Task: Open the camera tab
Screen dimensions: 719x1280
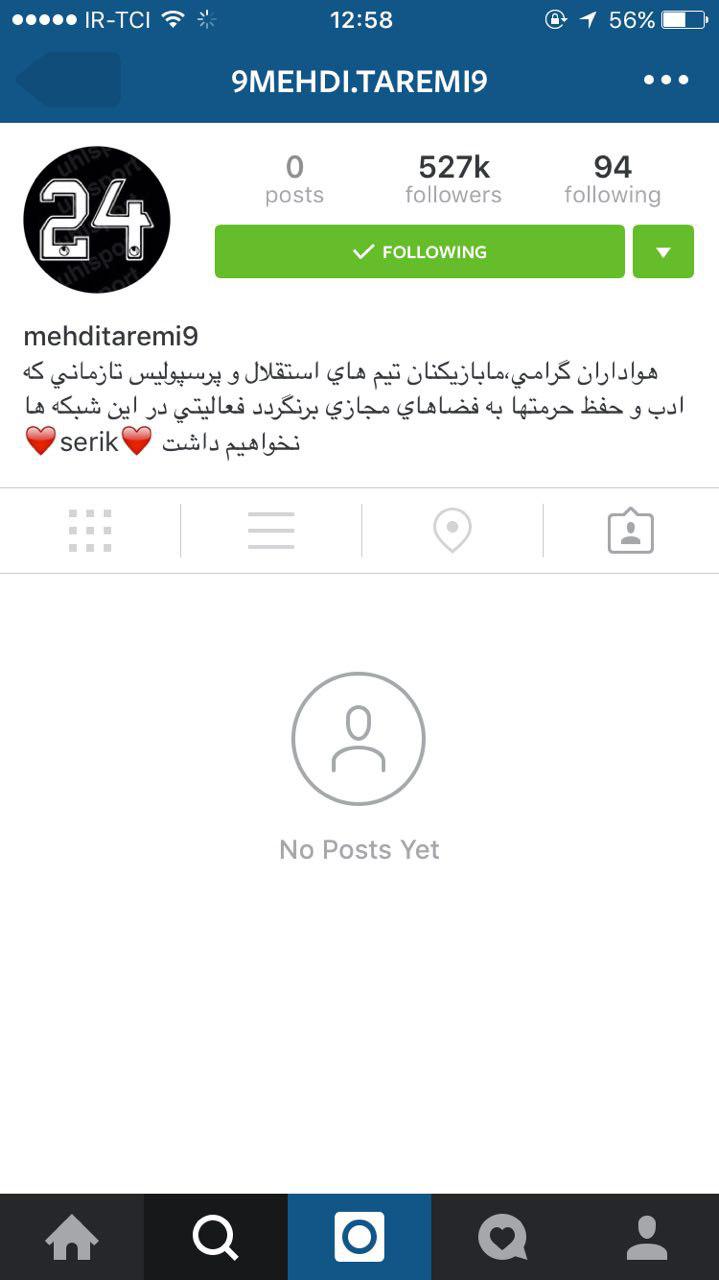Action: [359, 1238]
